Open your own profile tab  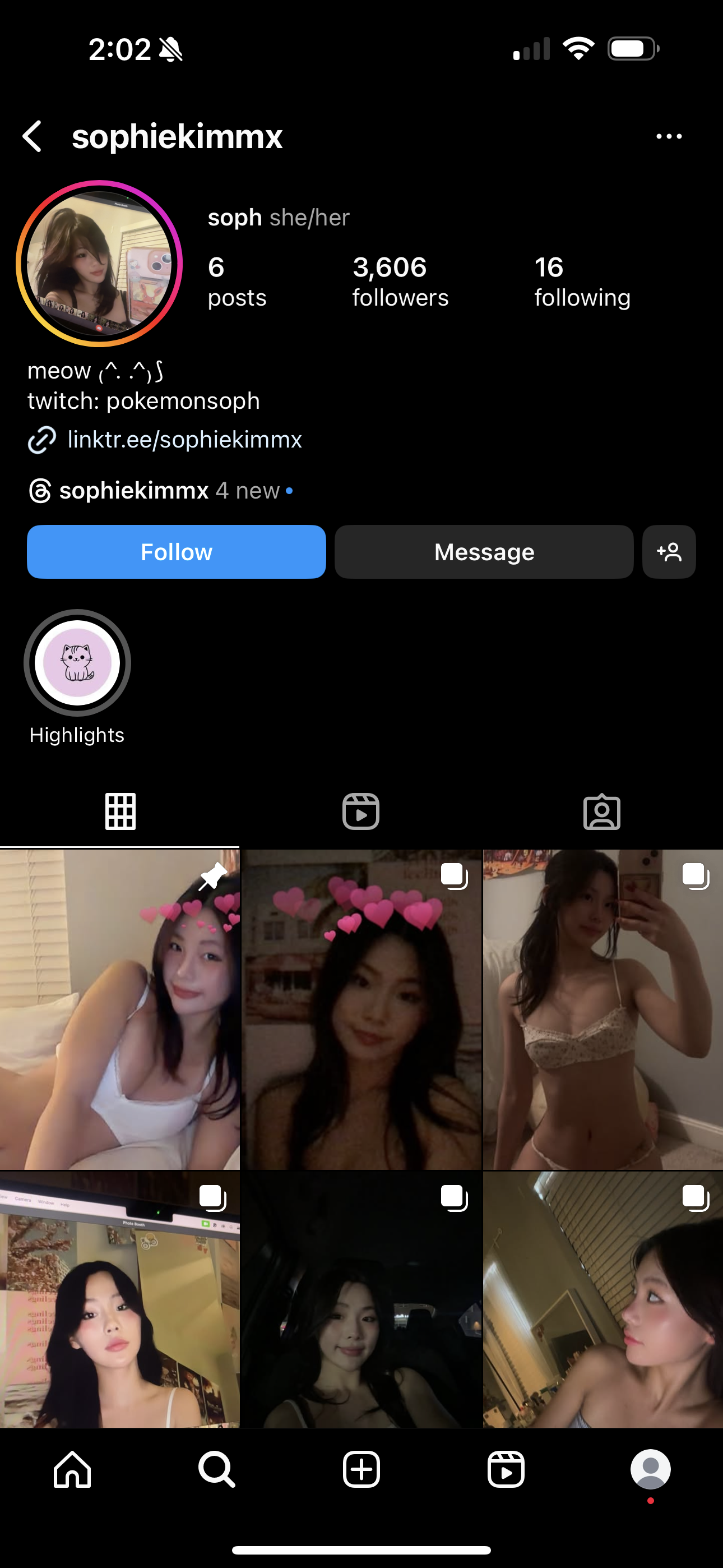[651, 1469]
